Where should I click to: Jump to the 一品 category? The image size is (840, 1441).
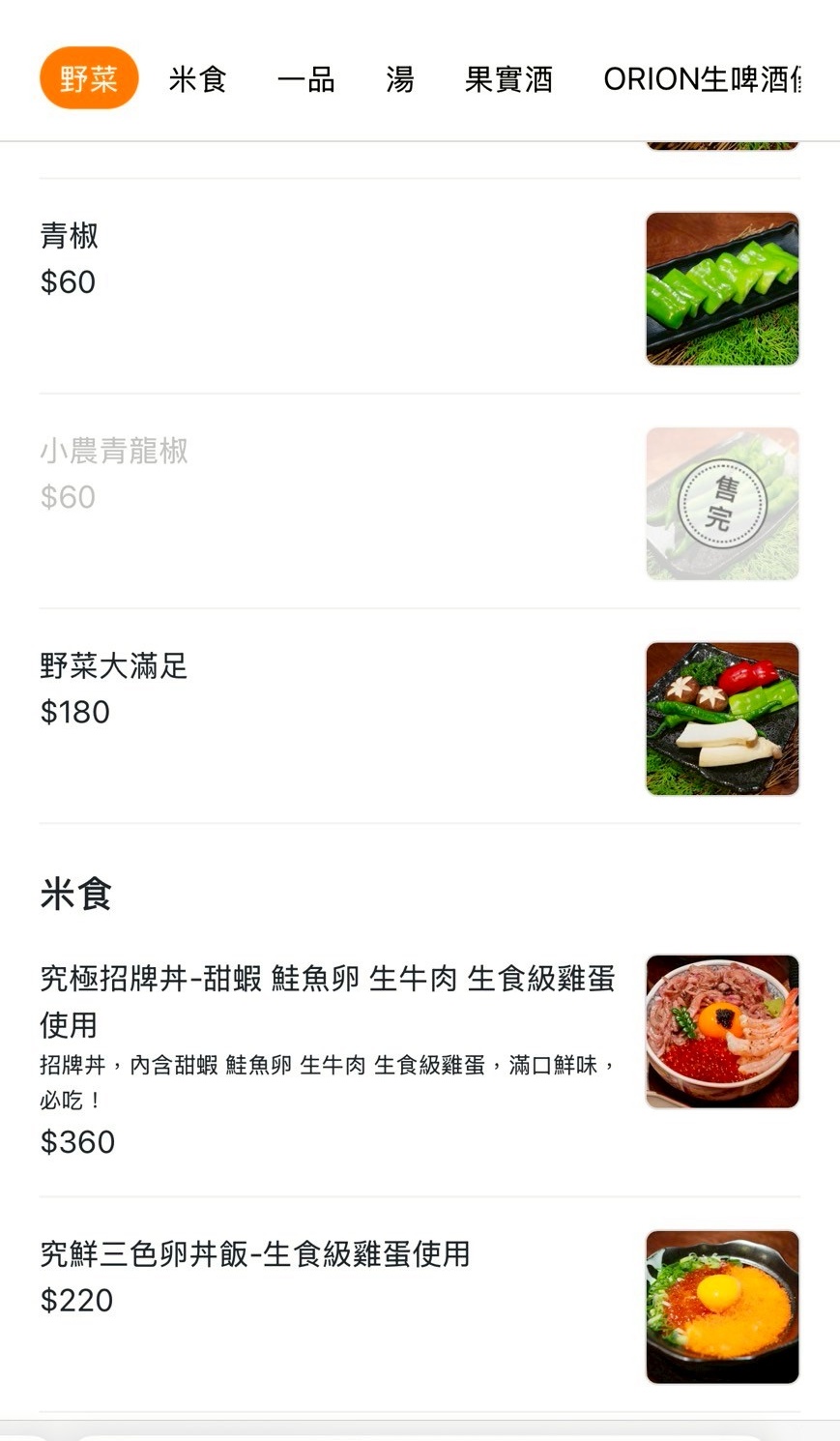[x=305, y=79]
